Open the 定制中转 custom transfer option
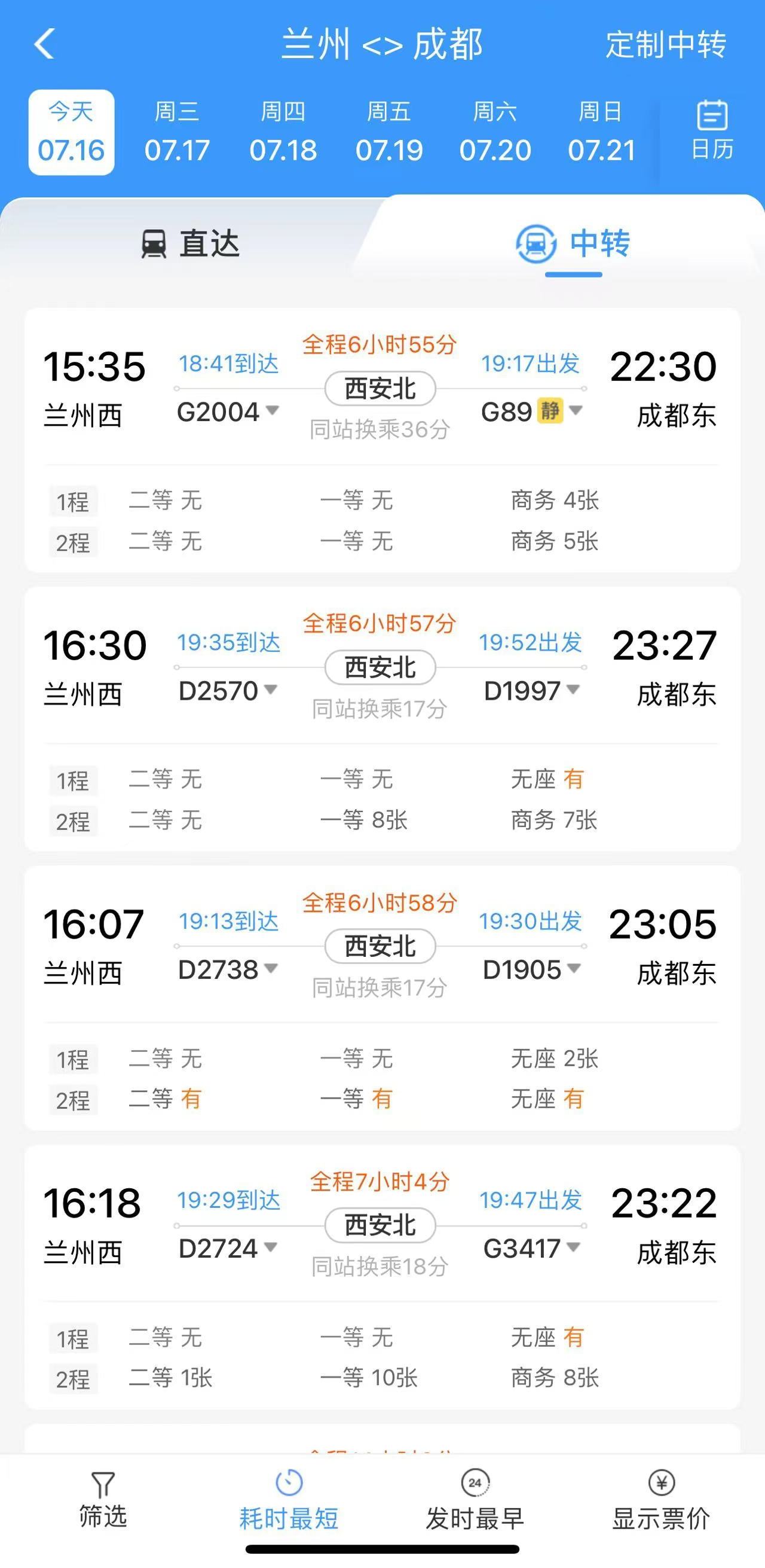The image size is (765, 1568). 665,44
